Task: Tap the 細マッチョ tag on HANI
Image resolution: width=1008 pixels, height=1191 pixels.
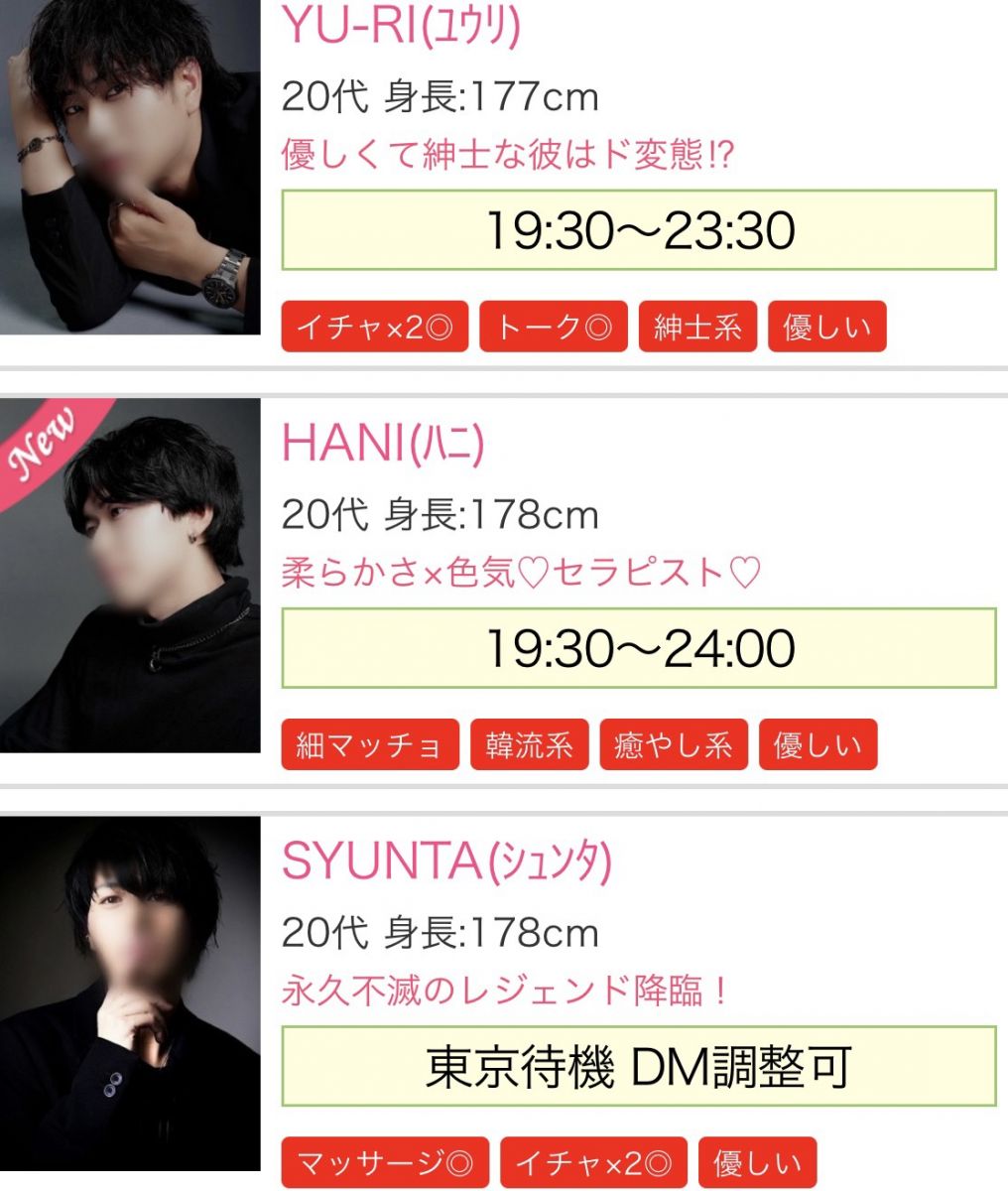Action: 370,745
